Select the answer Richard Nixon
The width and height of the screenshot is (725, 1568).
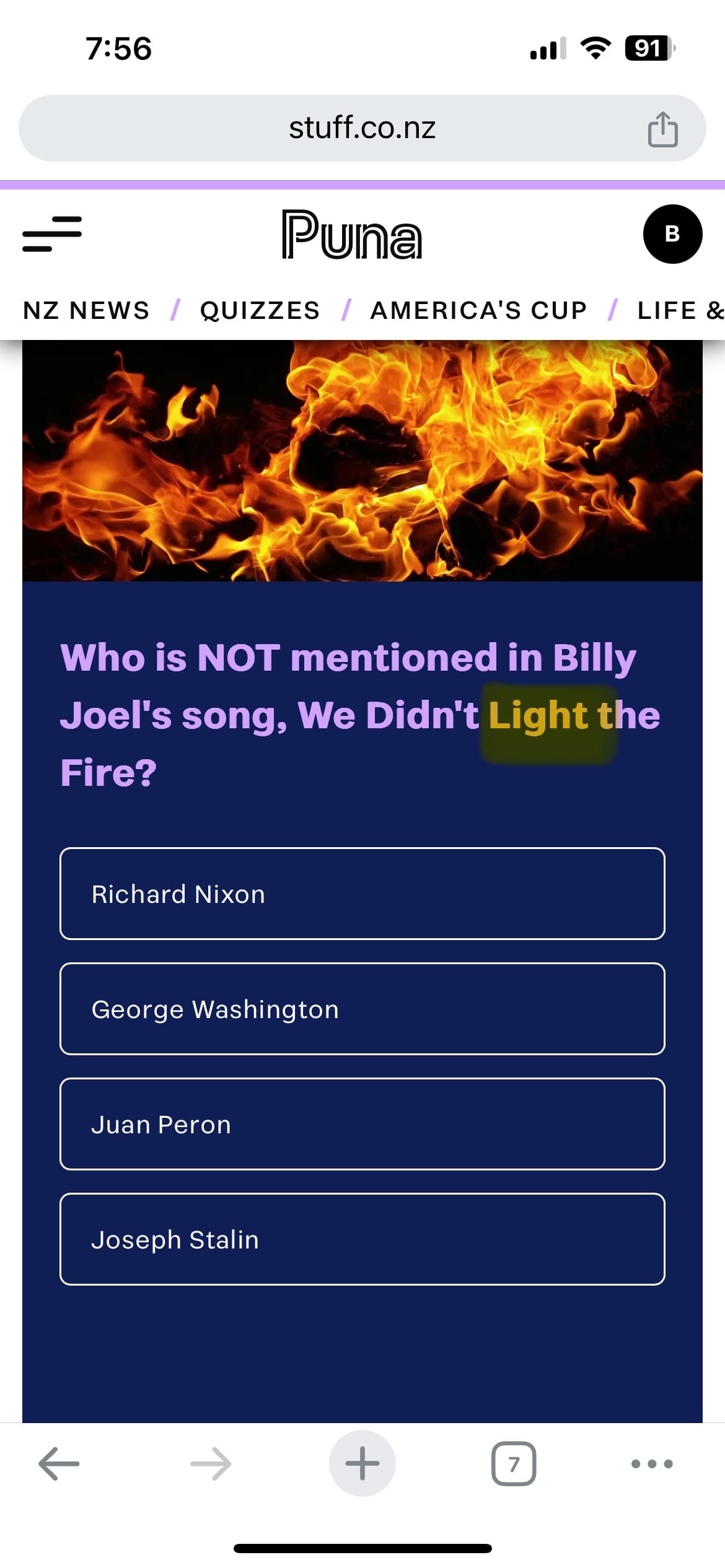coord(362,894)
